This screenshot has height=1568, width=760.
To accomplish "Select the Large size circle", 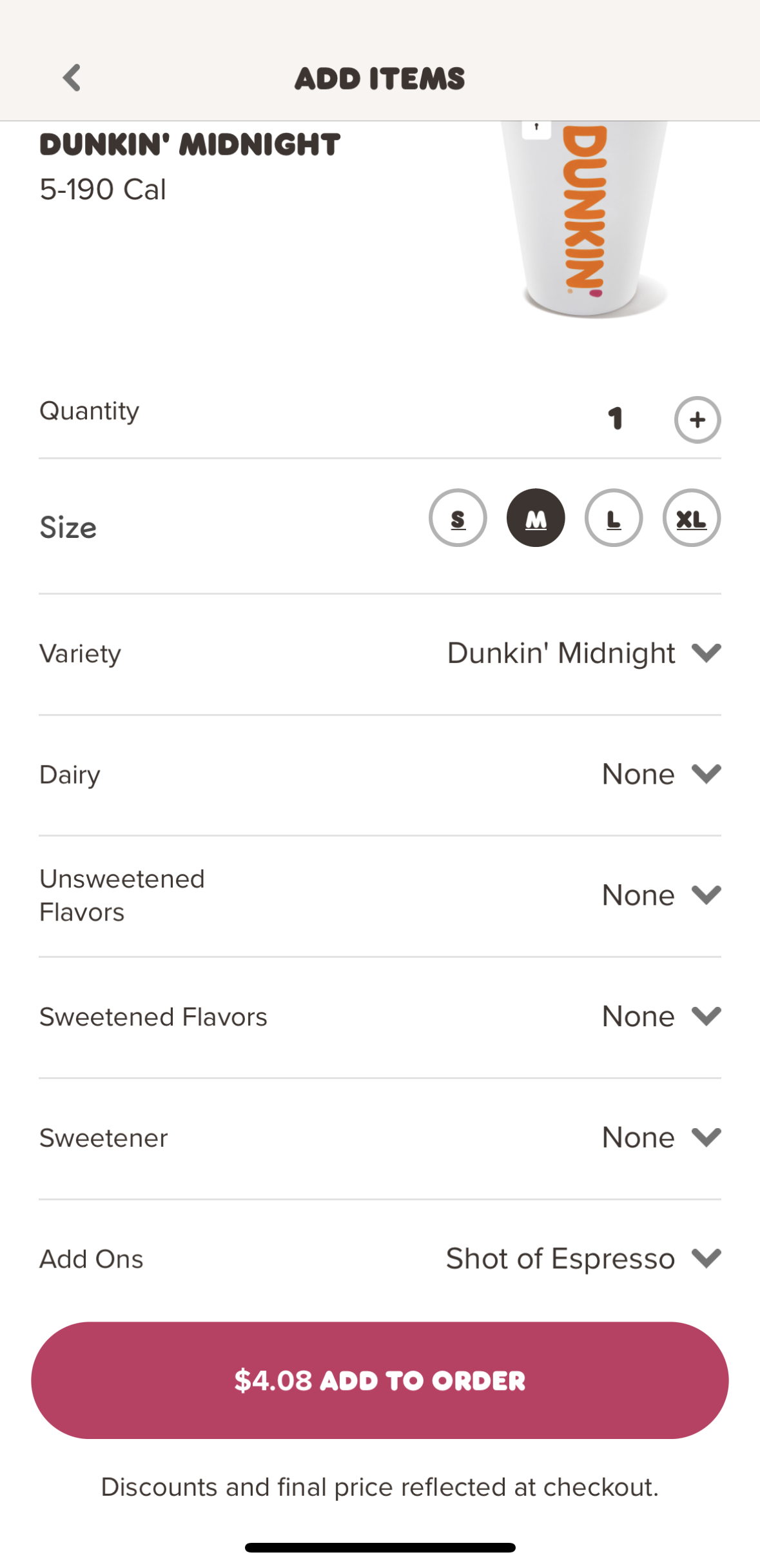I will click(613, 518).
